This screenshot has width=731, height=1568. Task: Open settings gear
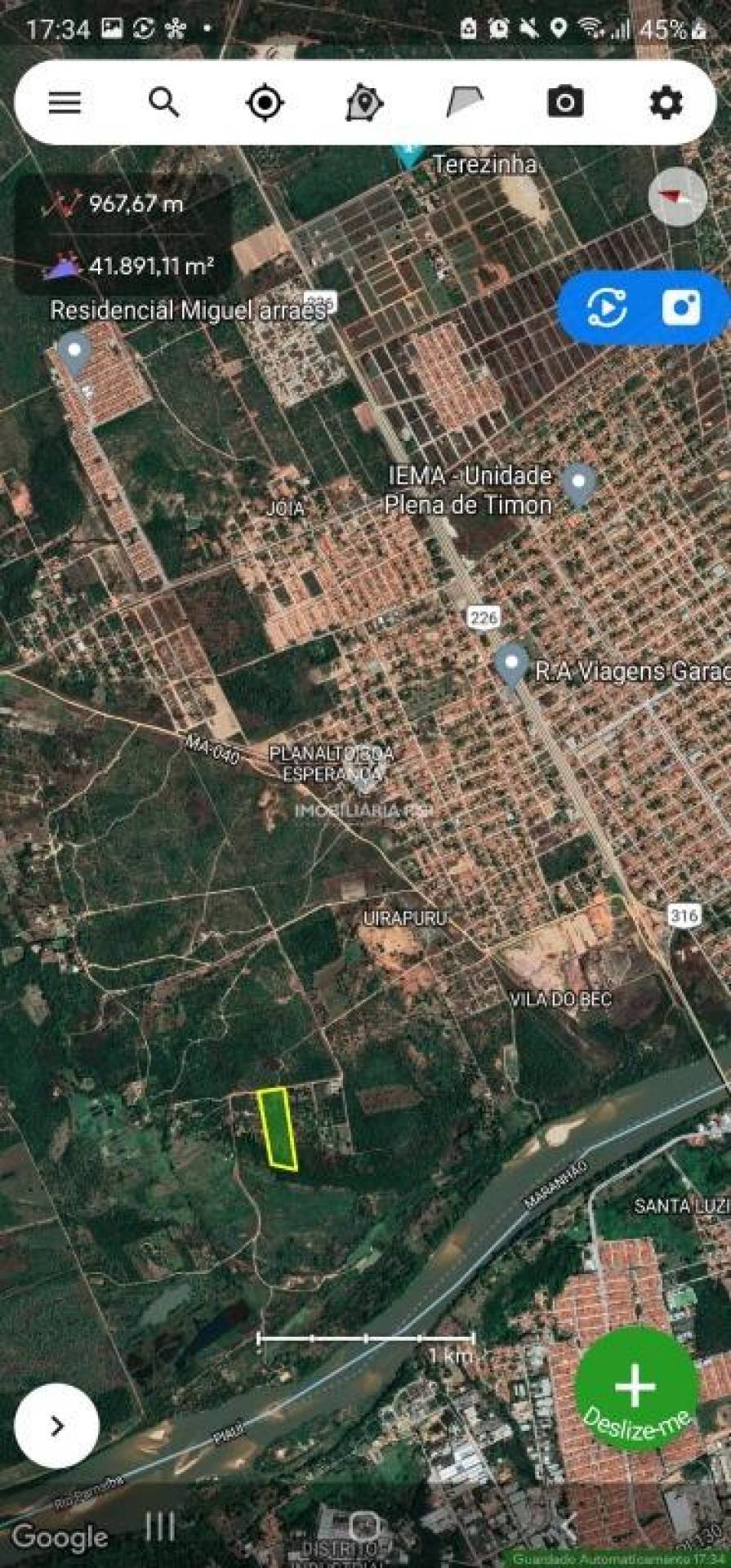(x=666, y=103)
